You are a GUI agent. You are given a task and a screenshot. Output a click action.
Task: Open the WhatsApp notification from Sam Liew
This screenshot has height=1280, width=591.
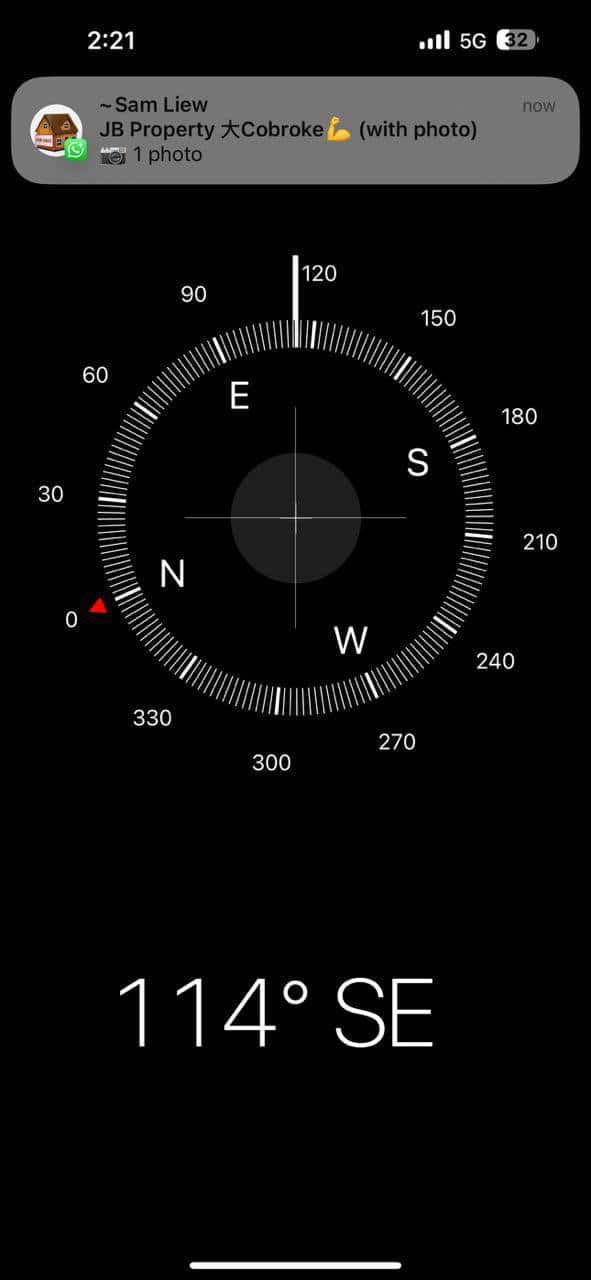(295, 131)
